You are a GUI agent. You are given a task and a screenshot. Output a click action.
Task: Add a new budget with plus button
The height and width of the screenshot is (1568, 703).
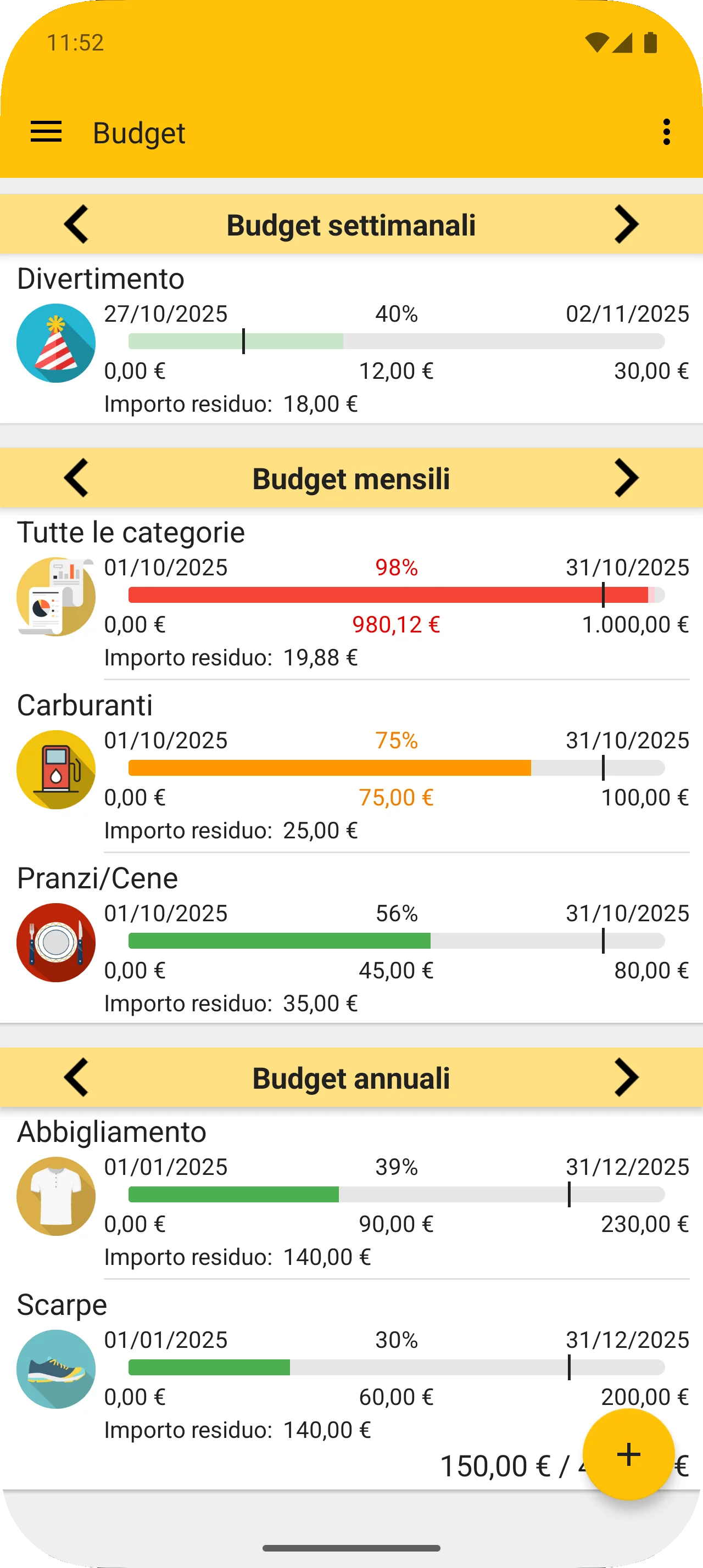(628, 1454)
